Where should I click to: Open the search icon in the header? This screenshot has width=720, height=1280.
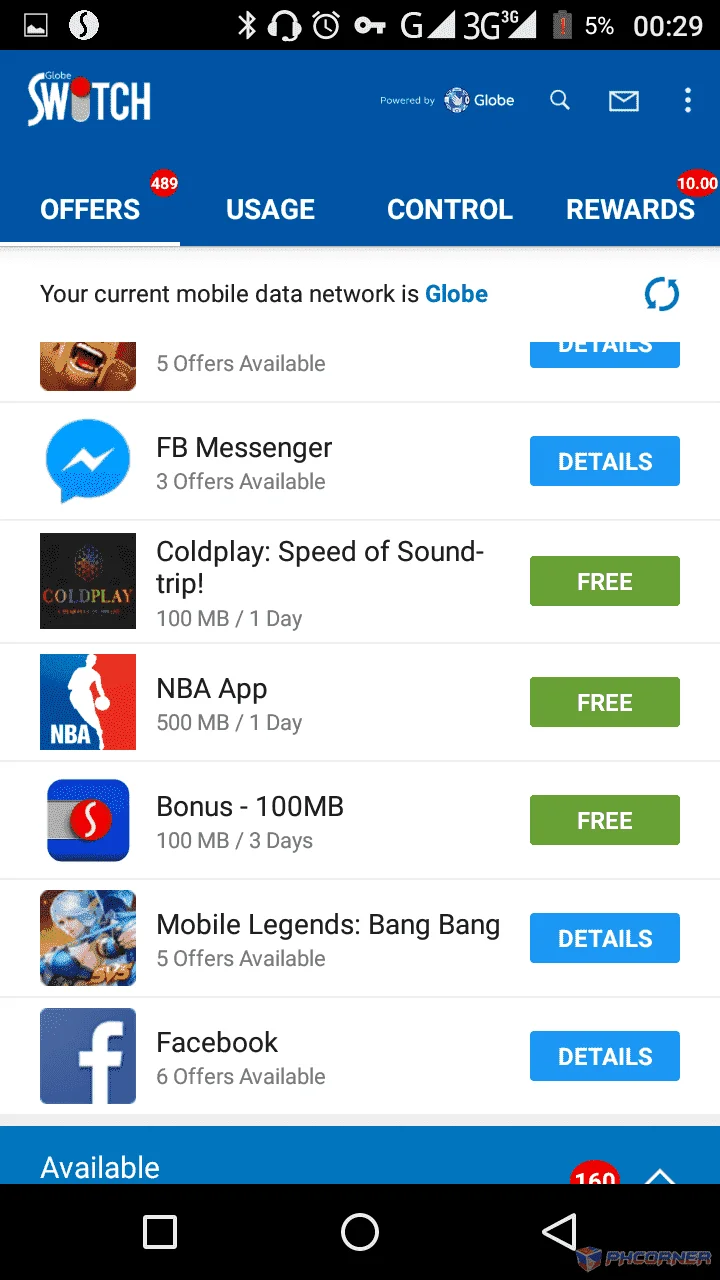(560, 100)
